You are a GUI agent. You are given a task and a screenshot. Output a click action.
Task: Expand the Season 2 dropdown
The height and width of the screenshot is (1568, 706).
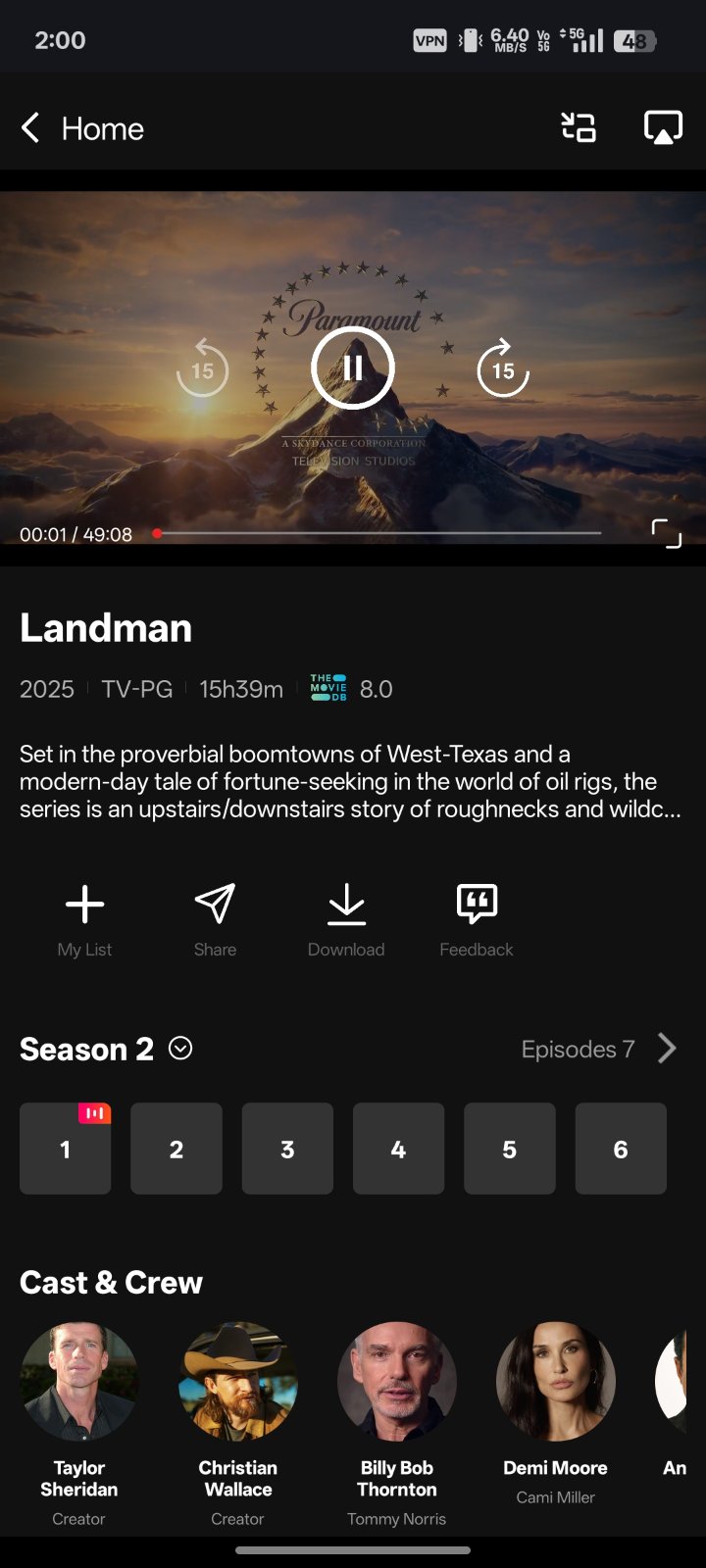(x=180, y=1049)
